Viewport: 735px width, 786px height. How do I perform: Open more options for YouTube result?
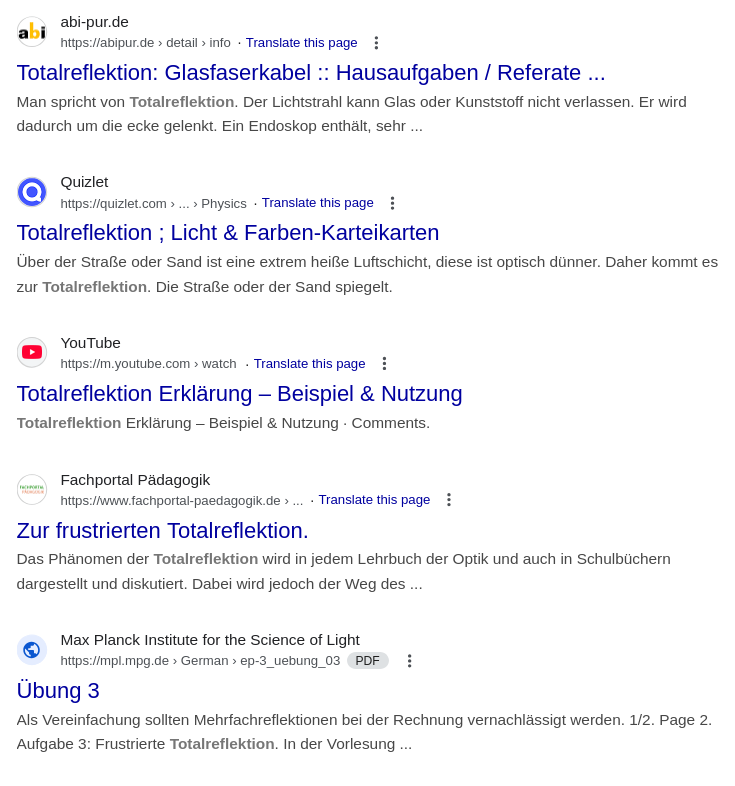pyautogui.click(x=384, y=363)
